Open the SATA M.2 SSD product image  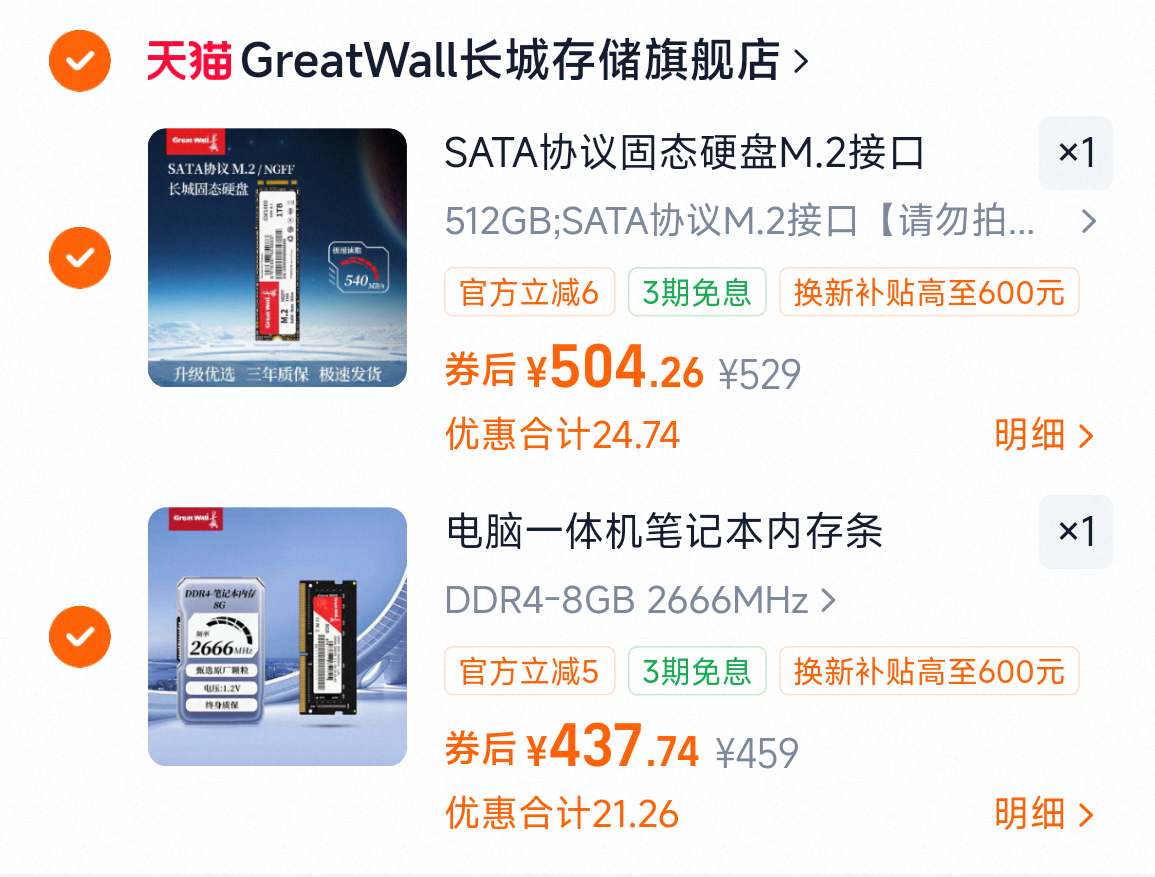coord(277,258)
